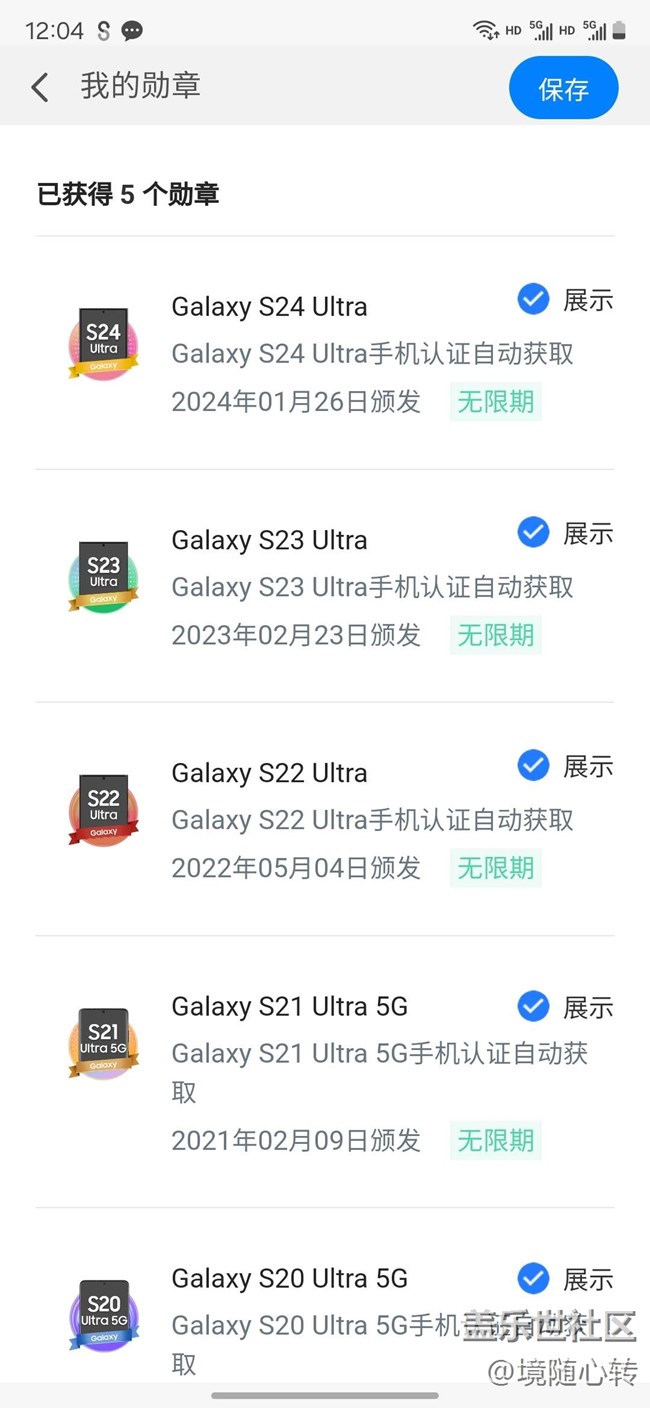Image resolution: width=650 pixels, height=1408 pixels.
Task: Tap the 保存 button
Action: (x=563, y=89)
